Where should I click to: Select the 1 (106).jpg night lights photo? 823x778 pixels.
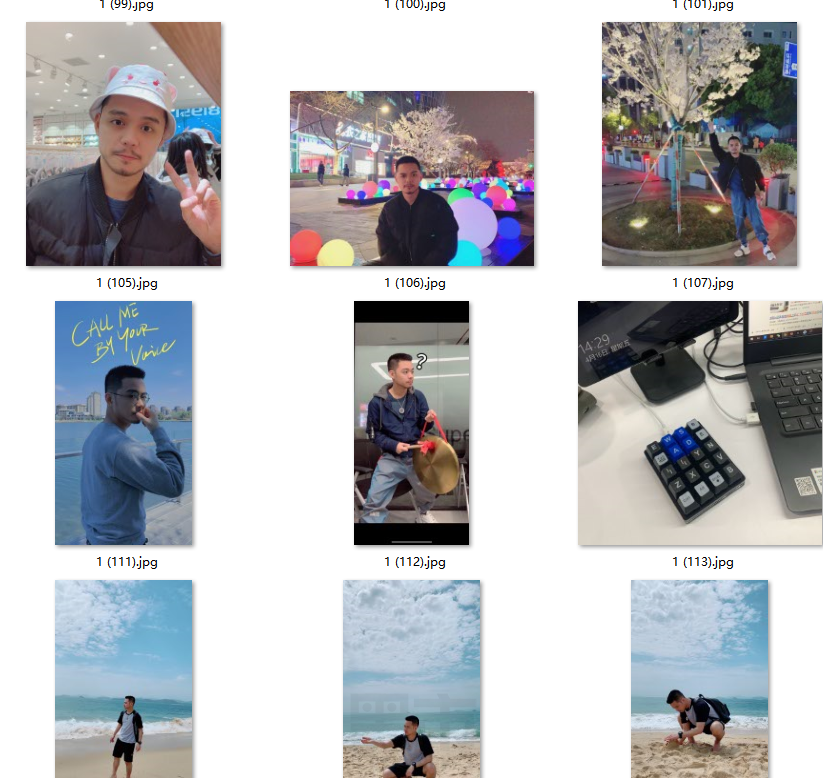(412, 179)
